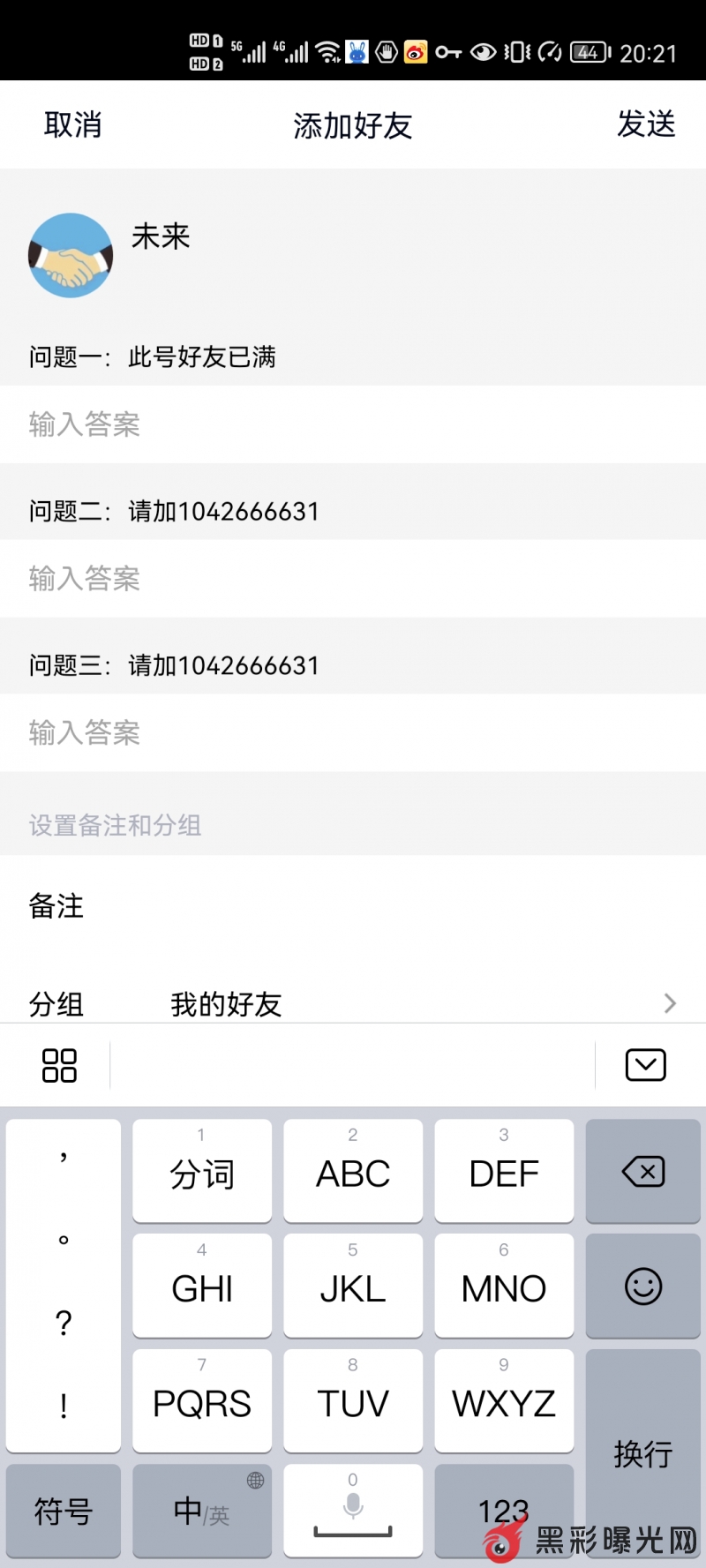Tap the space bar with microphone
The image size is (706, 1568).
[x=353, y=1511]
